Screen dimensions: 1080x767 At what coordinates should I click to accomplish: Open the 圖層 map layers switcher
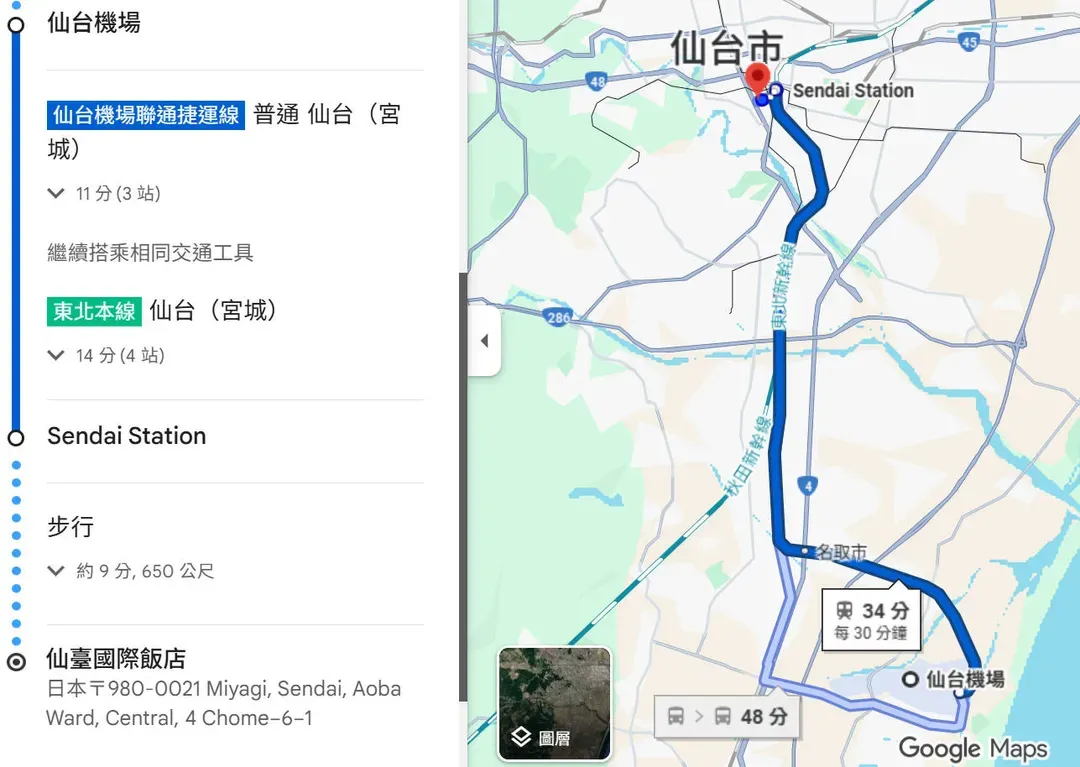[554, 704]
